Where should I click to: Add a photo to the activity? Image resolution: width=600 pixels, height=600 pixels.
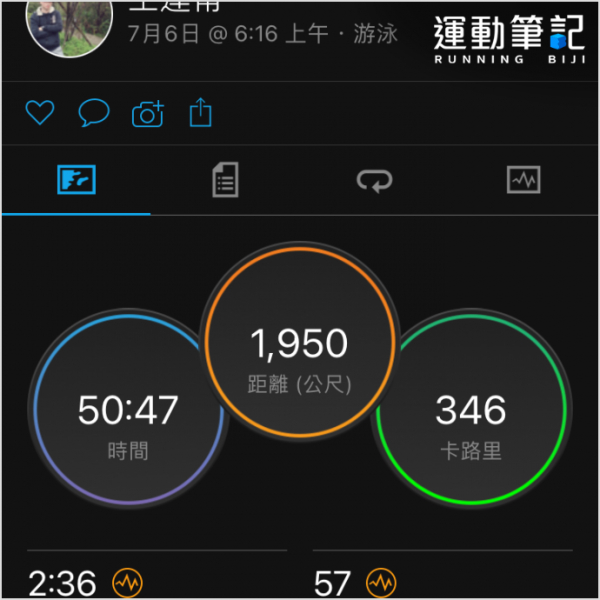pos(148,114)
